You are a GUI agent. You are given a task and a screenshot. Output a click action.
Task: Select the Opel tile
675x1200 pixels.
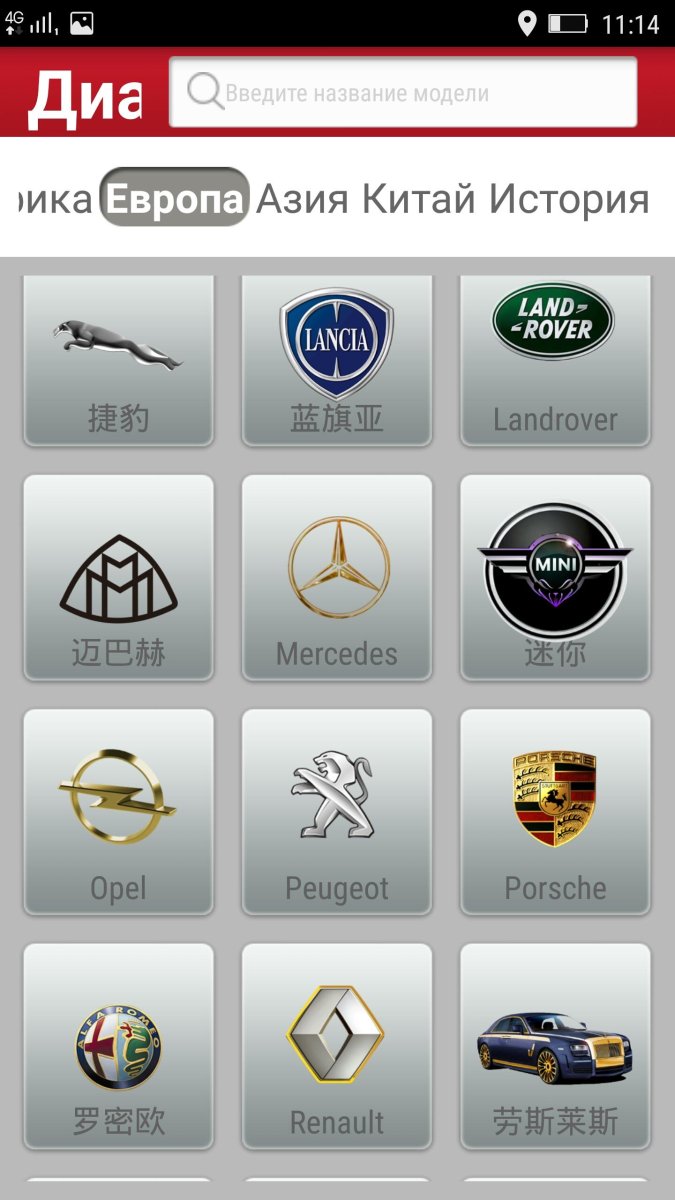point(118,811)
